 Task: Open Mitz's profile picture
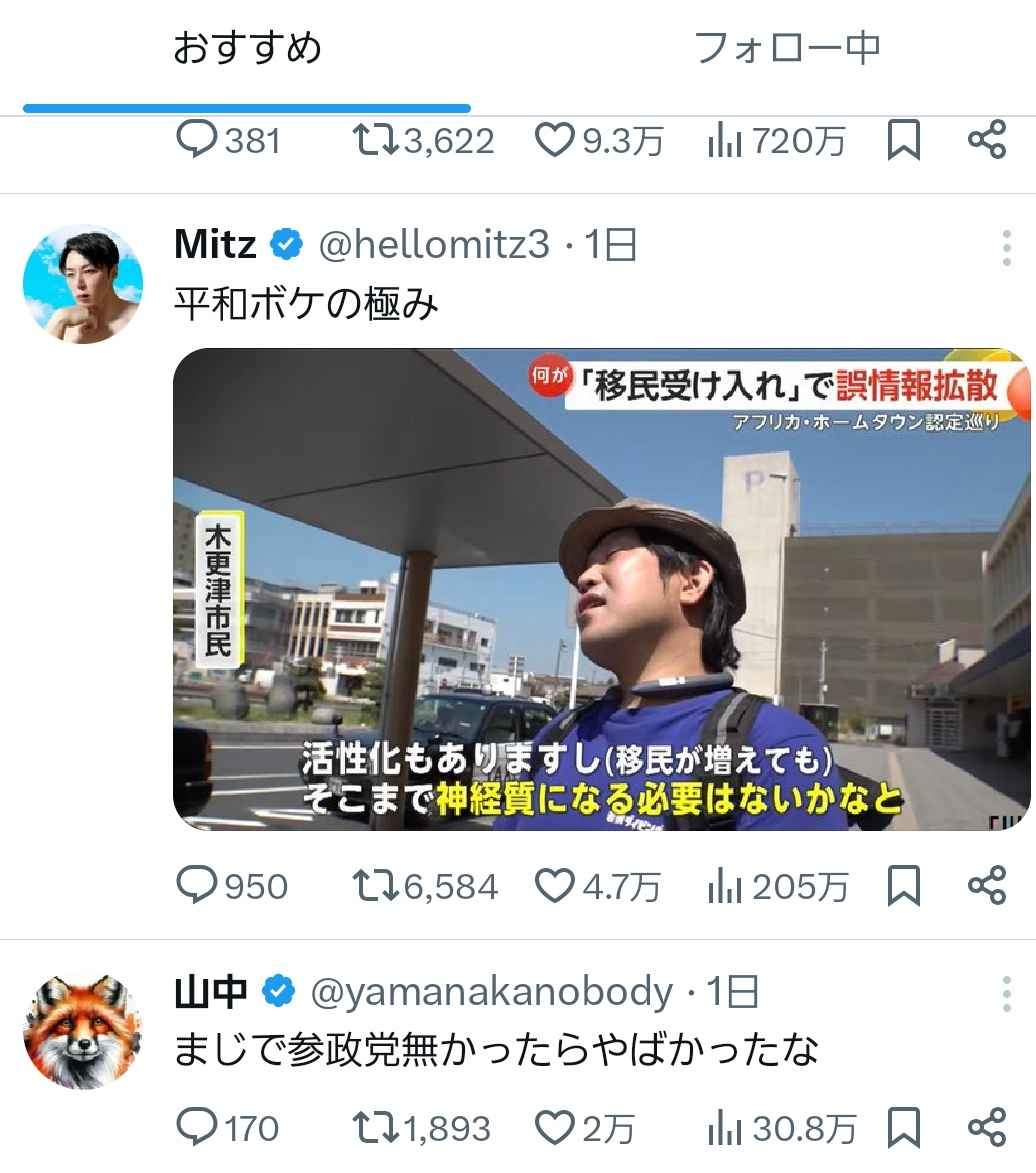coord(83,284)
